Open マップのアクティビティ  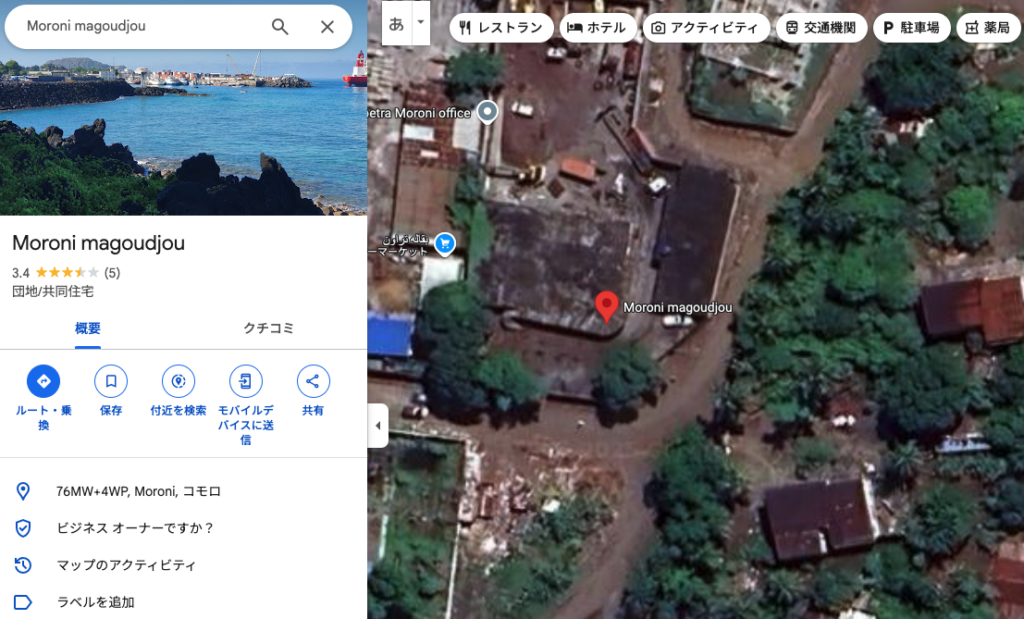[126, 565]
